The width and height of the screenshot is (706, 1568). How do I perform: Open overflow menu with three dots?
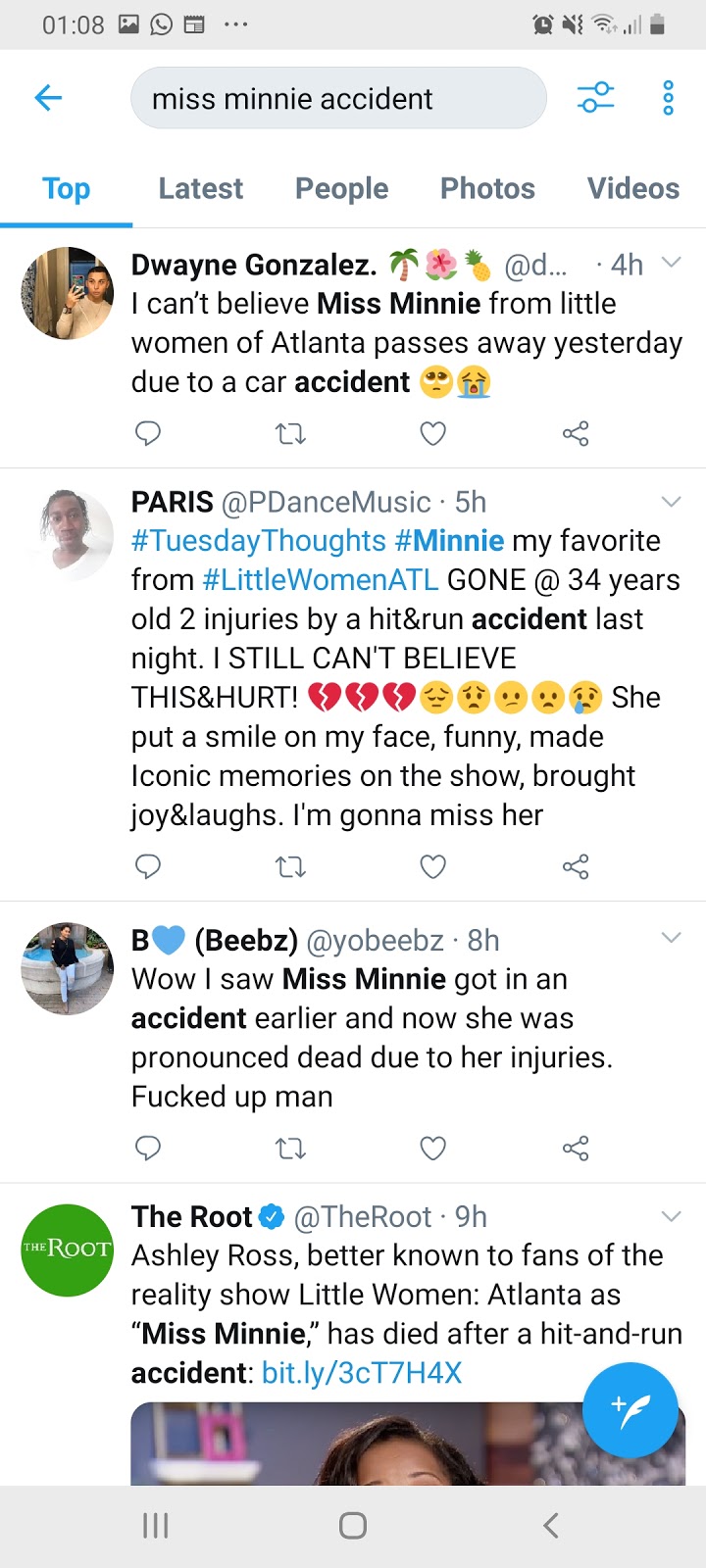click(x=668, y=97)
